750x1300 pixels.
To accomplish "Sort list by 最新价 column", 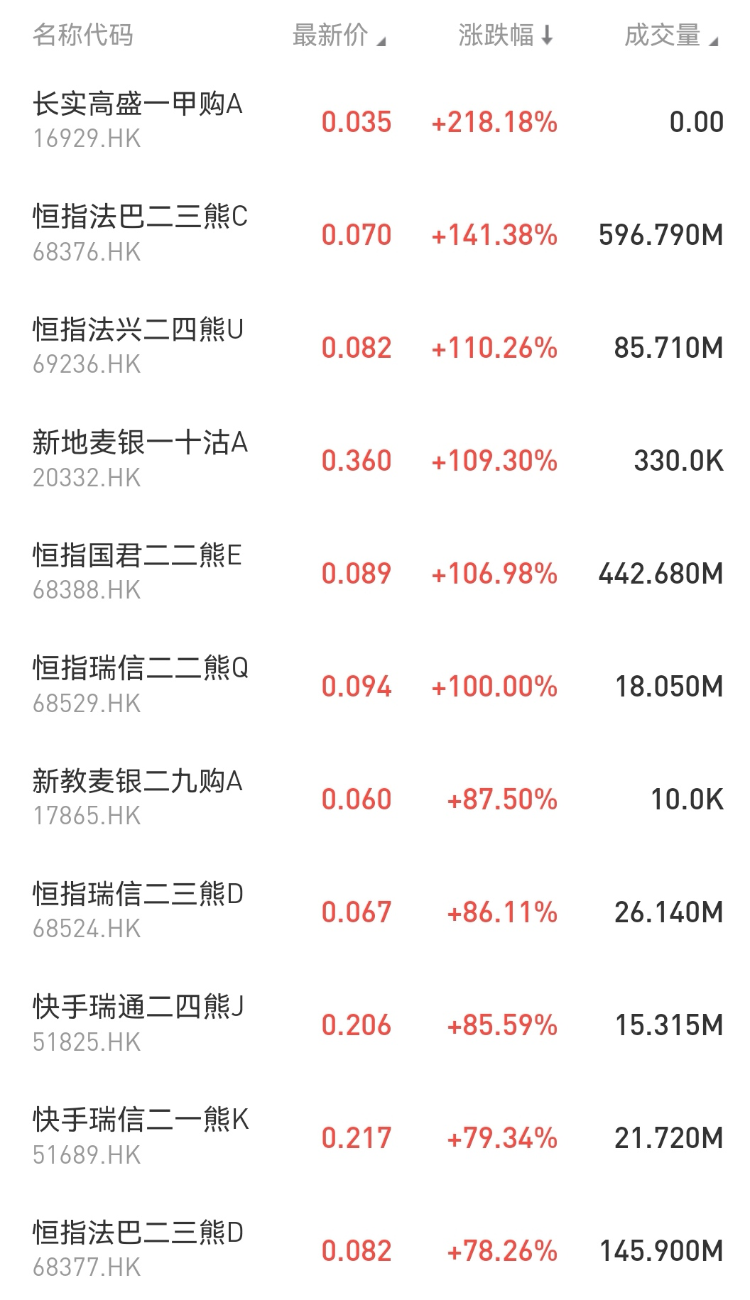I will tap(338, 36).
